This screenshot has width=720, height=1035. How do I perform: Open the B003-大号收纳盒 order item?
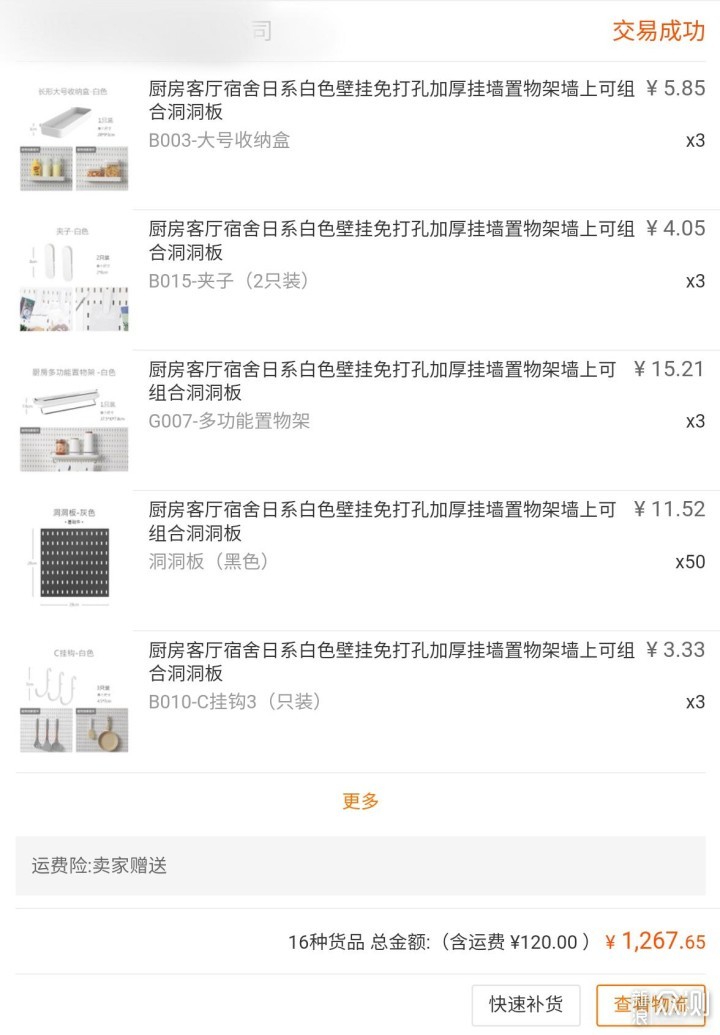[390, 112]
